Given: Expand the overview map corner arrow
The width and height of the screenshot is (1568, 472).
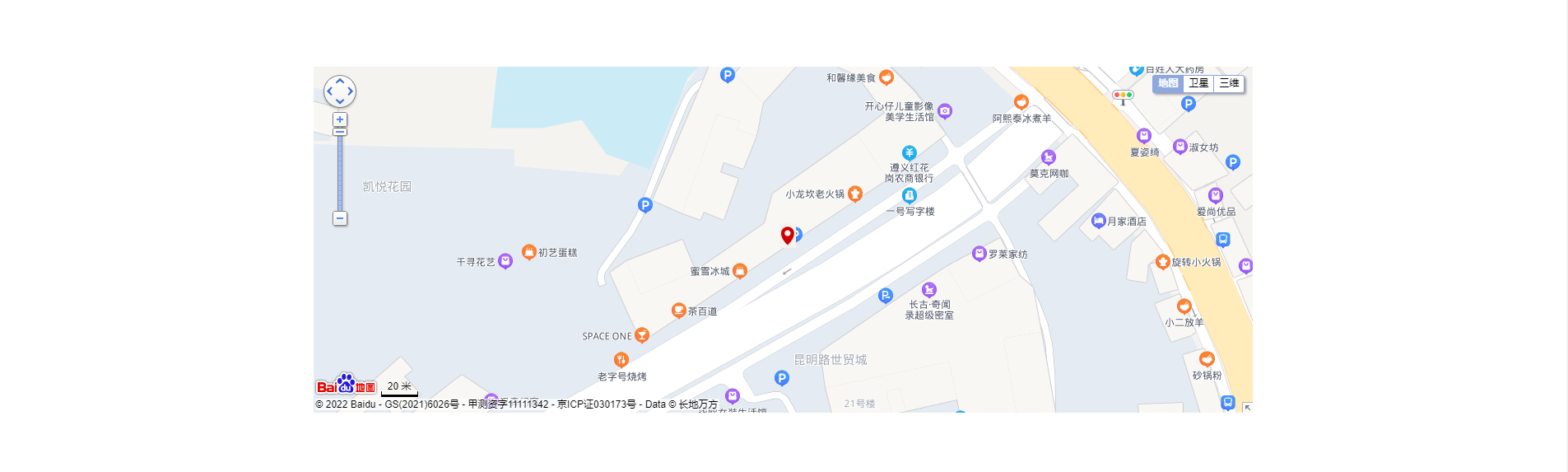Looking at the screenshot, I should [1247, 408].
